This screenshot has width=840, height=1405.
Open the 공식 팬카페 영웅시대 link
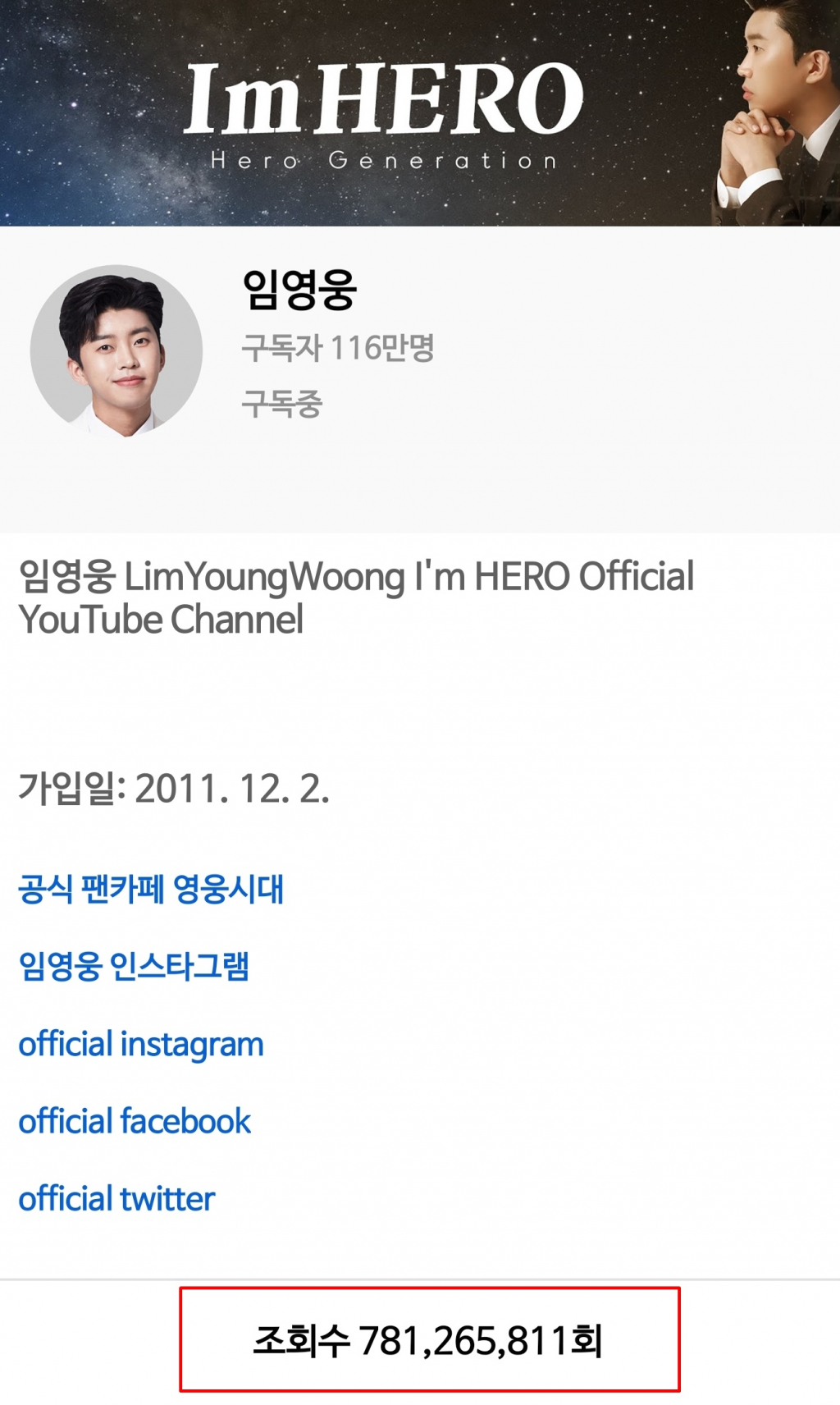click(151, 889)
